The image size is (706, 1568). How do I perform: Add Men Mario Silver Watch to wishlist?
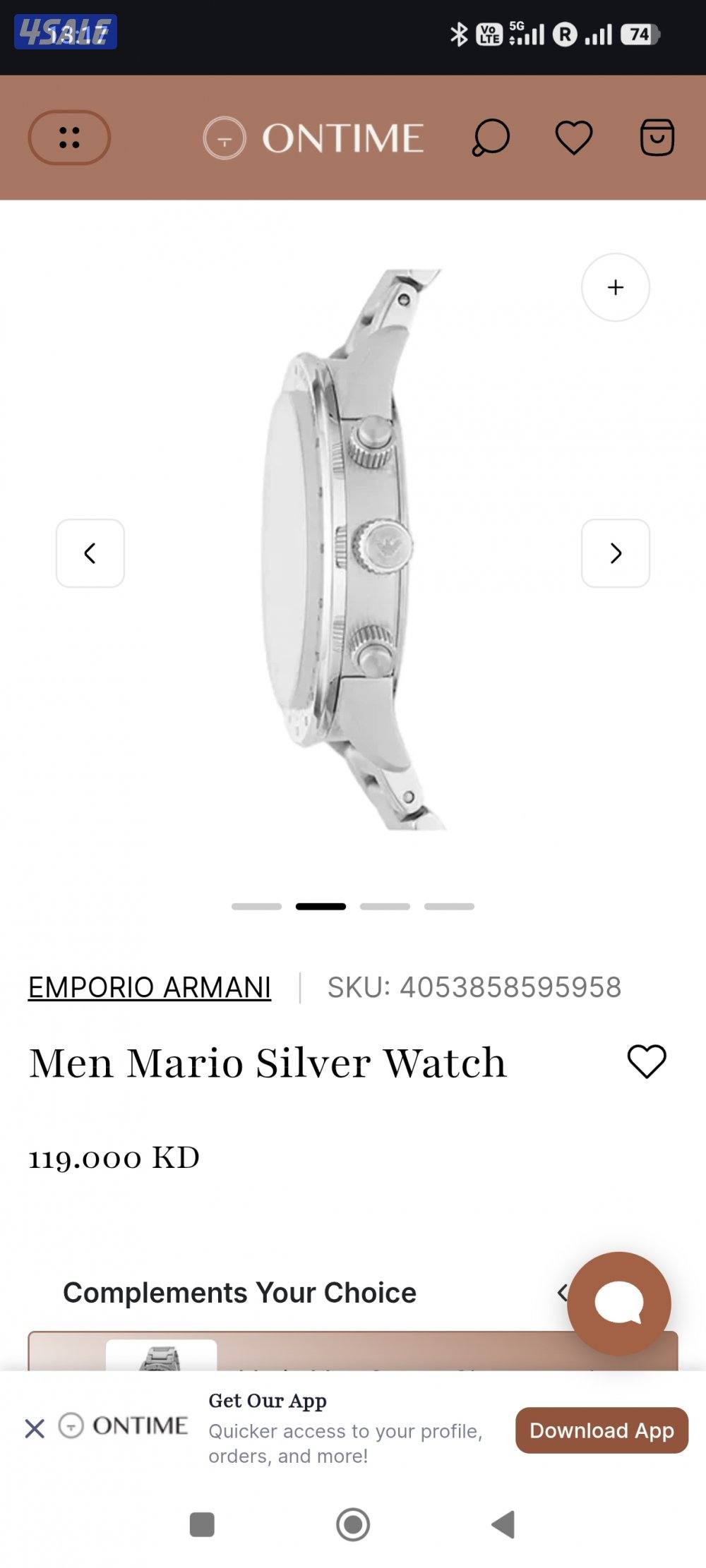click(x=646, y=1061)
